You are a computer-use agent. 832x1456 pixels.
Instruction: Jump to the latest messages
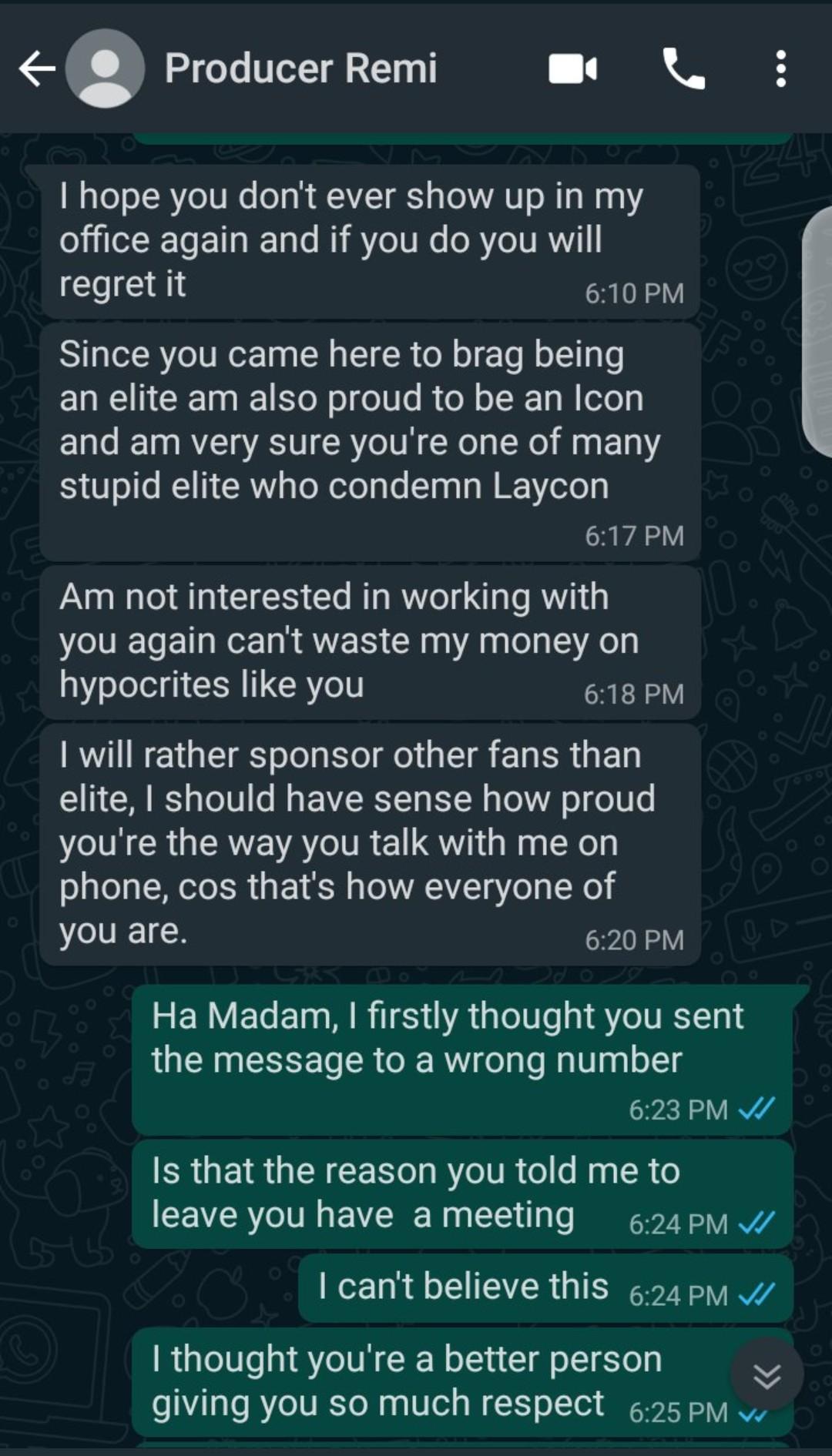(767, 1374)
